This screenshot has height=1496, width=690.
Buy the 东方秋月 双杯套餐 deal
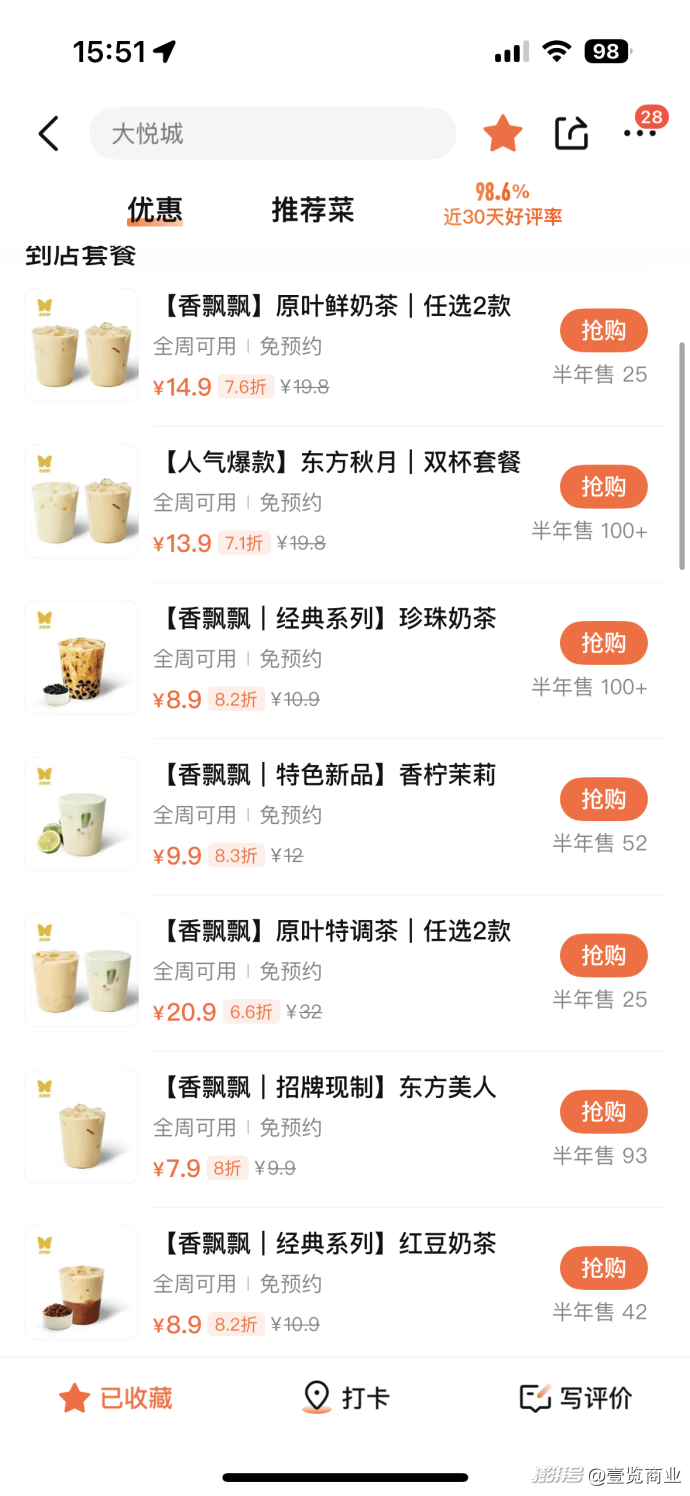(x=603, y=487)
